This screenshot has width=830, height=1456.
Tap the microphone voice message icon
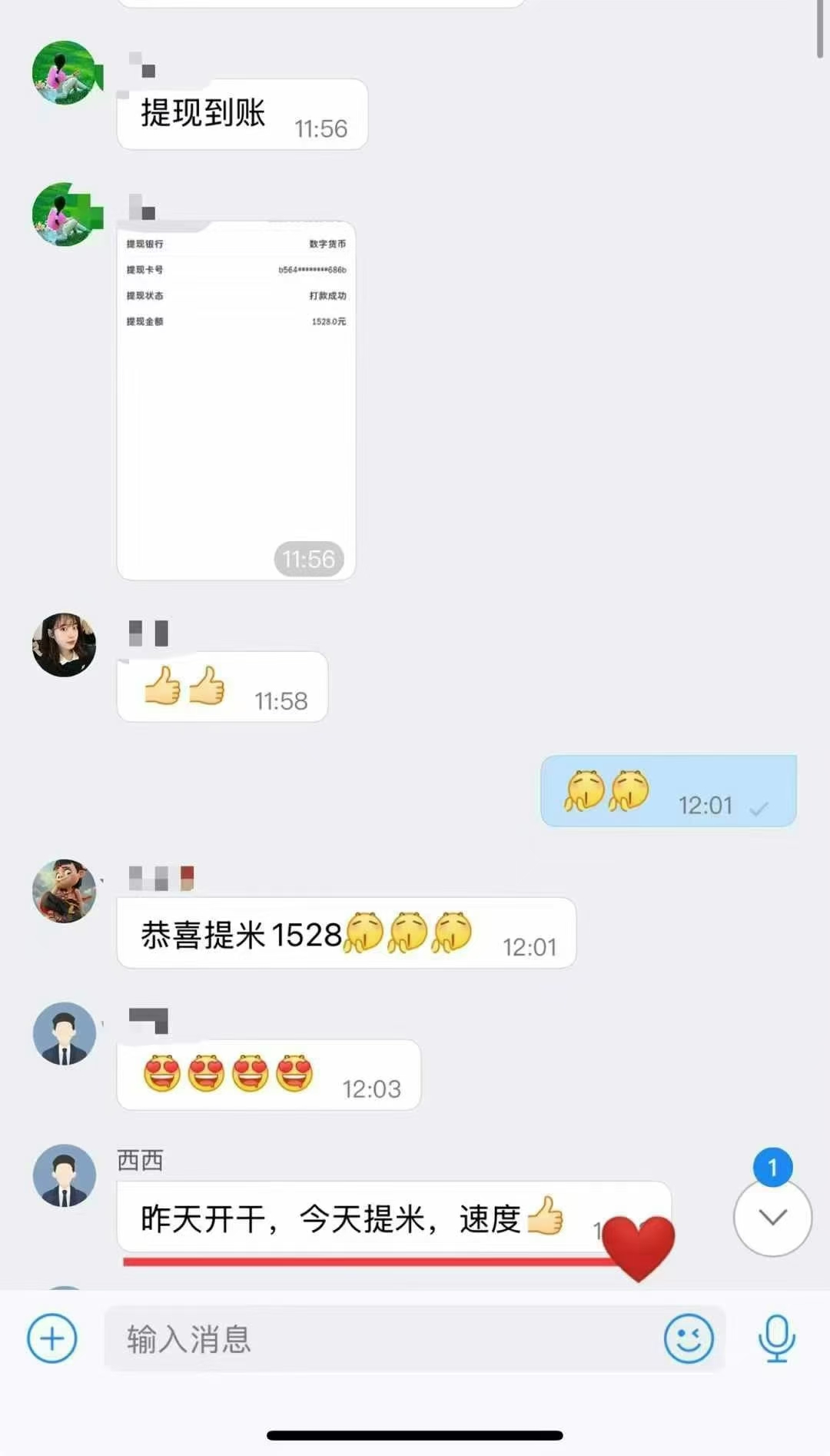776,1338
